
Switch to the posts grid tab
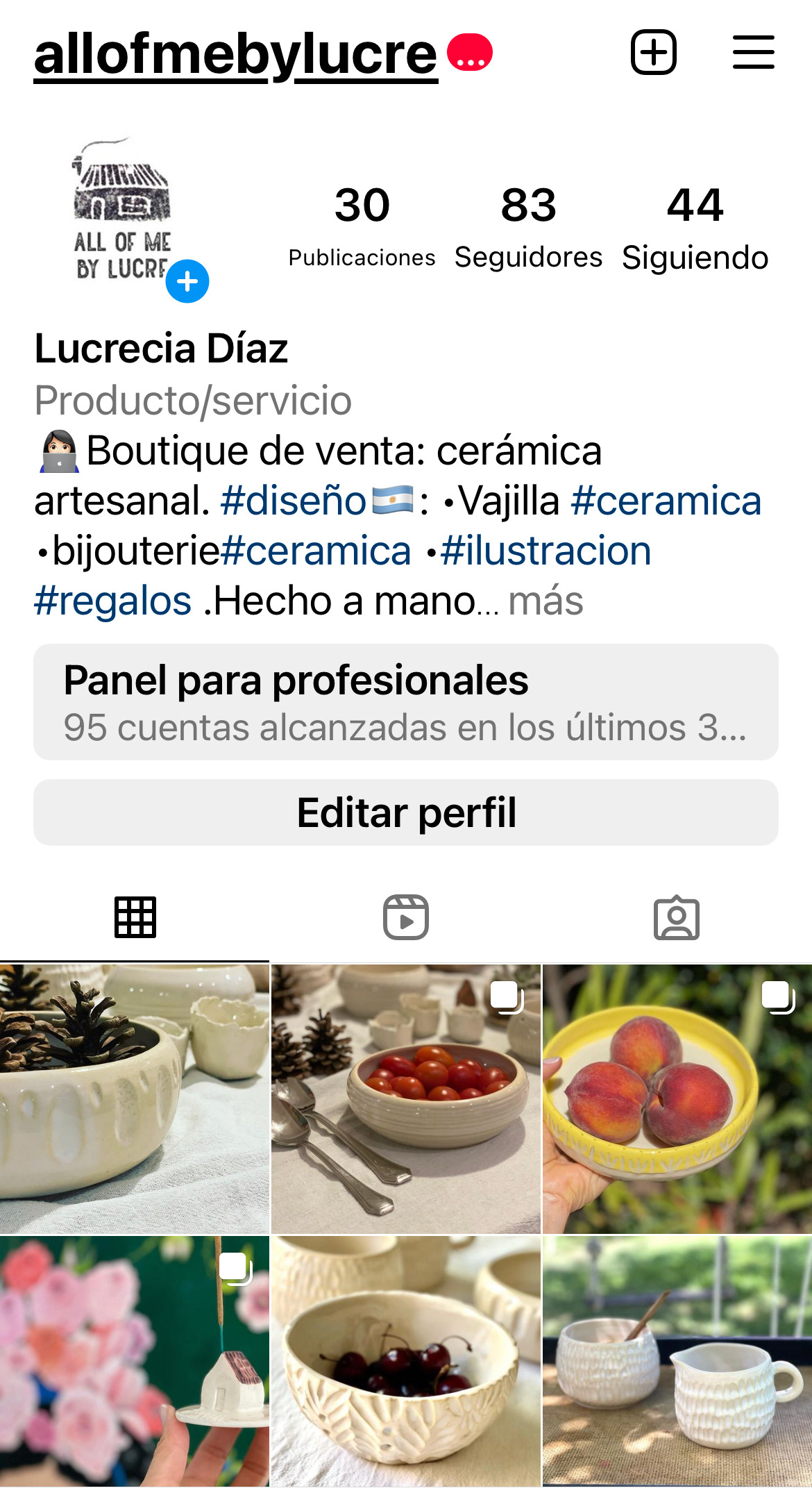tap(135, 917)
